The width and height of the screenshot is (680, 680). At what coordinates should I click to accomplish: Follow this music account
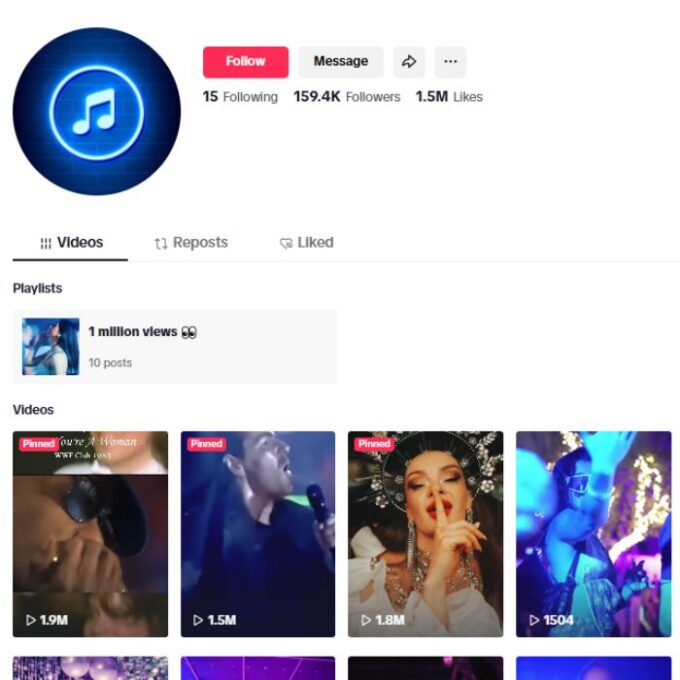tap(245, 62)
